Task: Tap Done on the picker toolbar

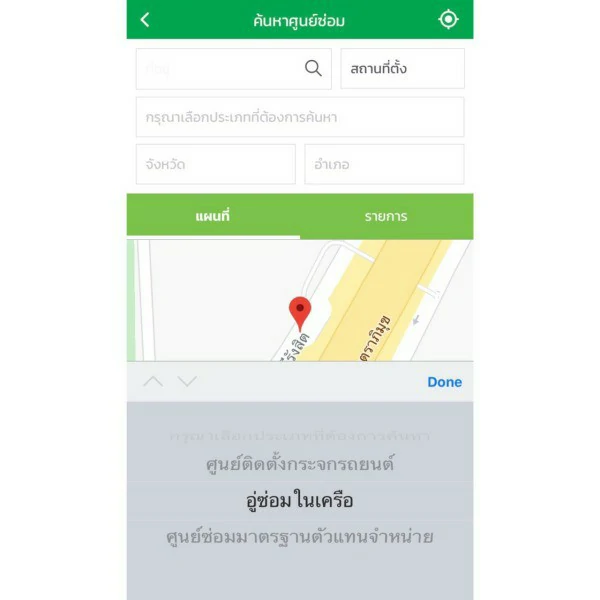Action: [444, 382]
